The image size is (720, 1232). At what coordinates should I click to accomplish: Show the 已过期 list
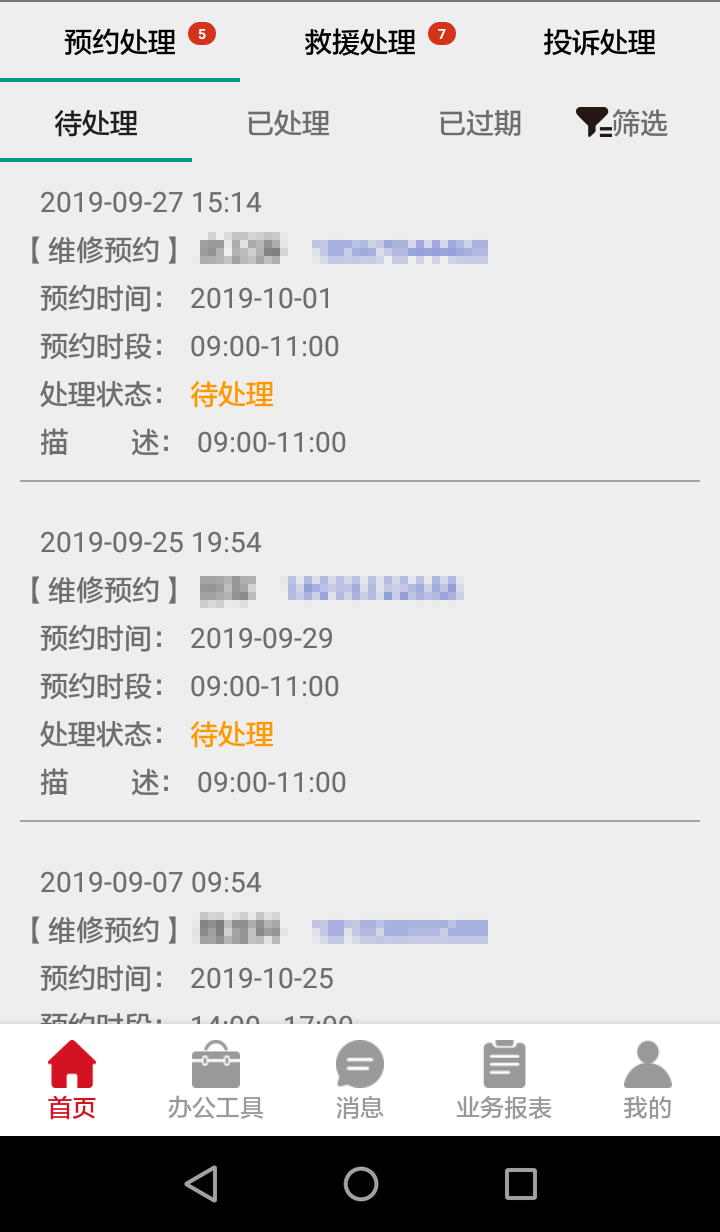pos(480,124)
